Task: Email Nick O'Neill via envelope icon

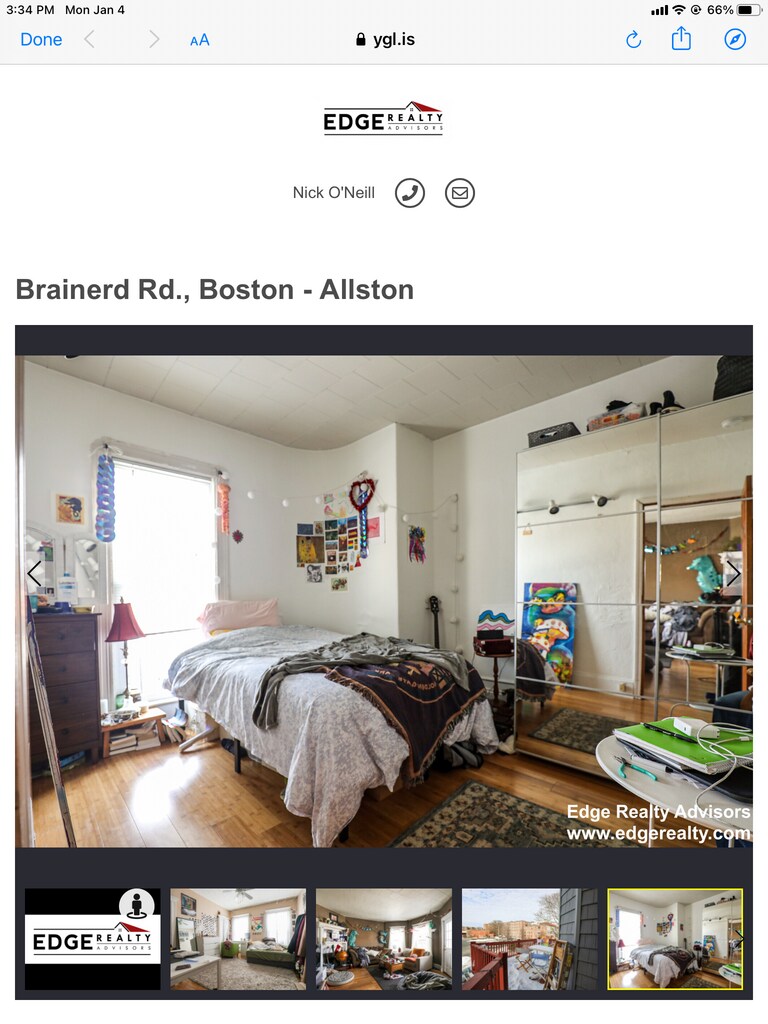Action: 460,193
